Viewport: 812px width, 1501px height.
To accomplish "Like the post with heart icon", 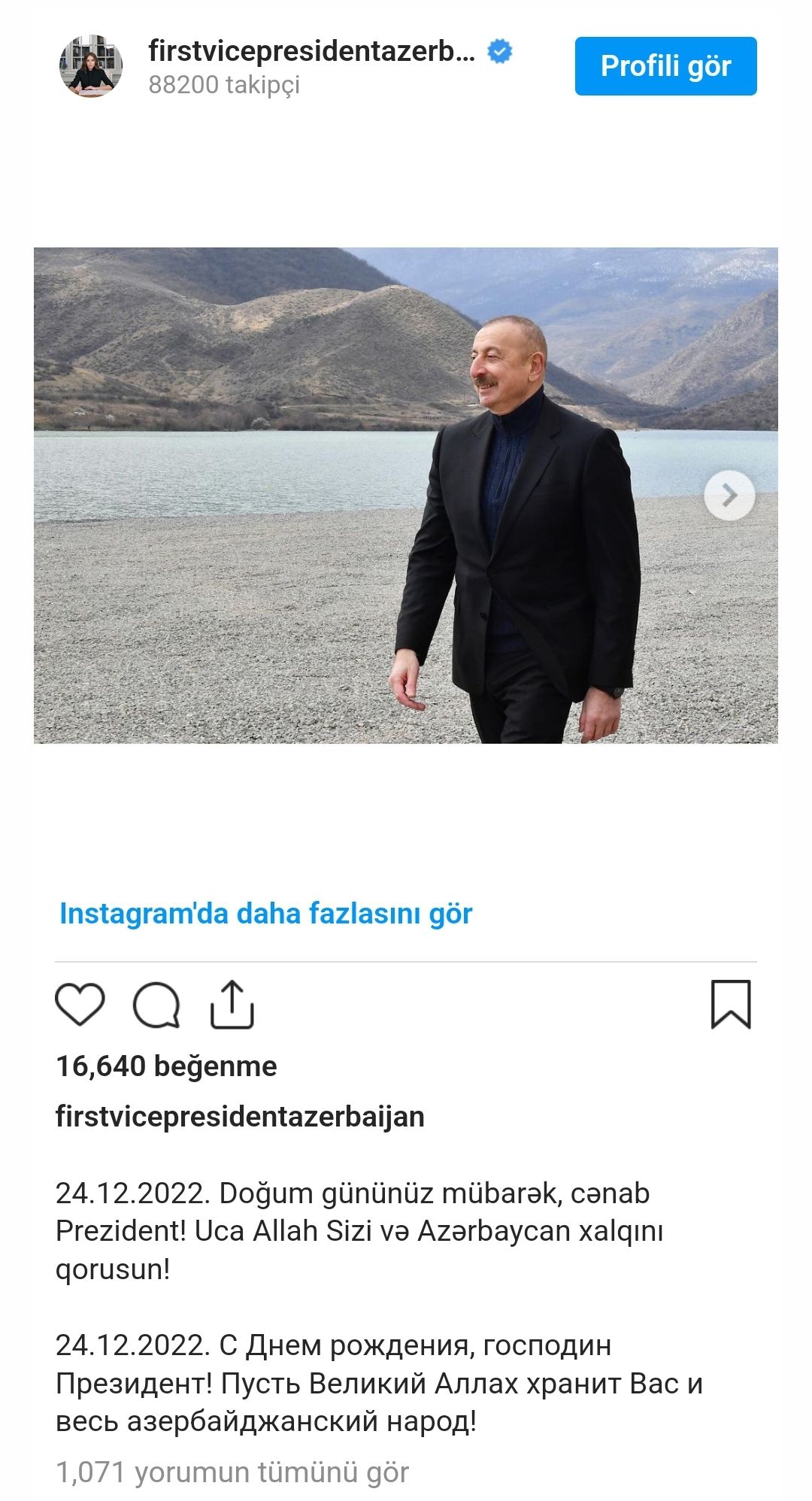I will tap(80, 1005).
